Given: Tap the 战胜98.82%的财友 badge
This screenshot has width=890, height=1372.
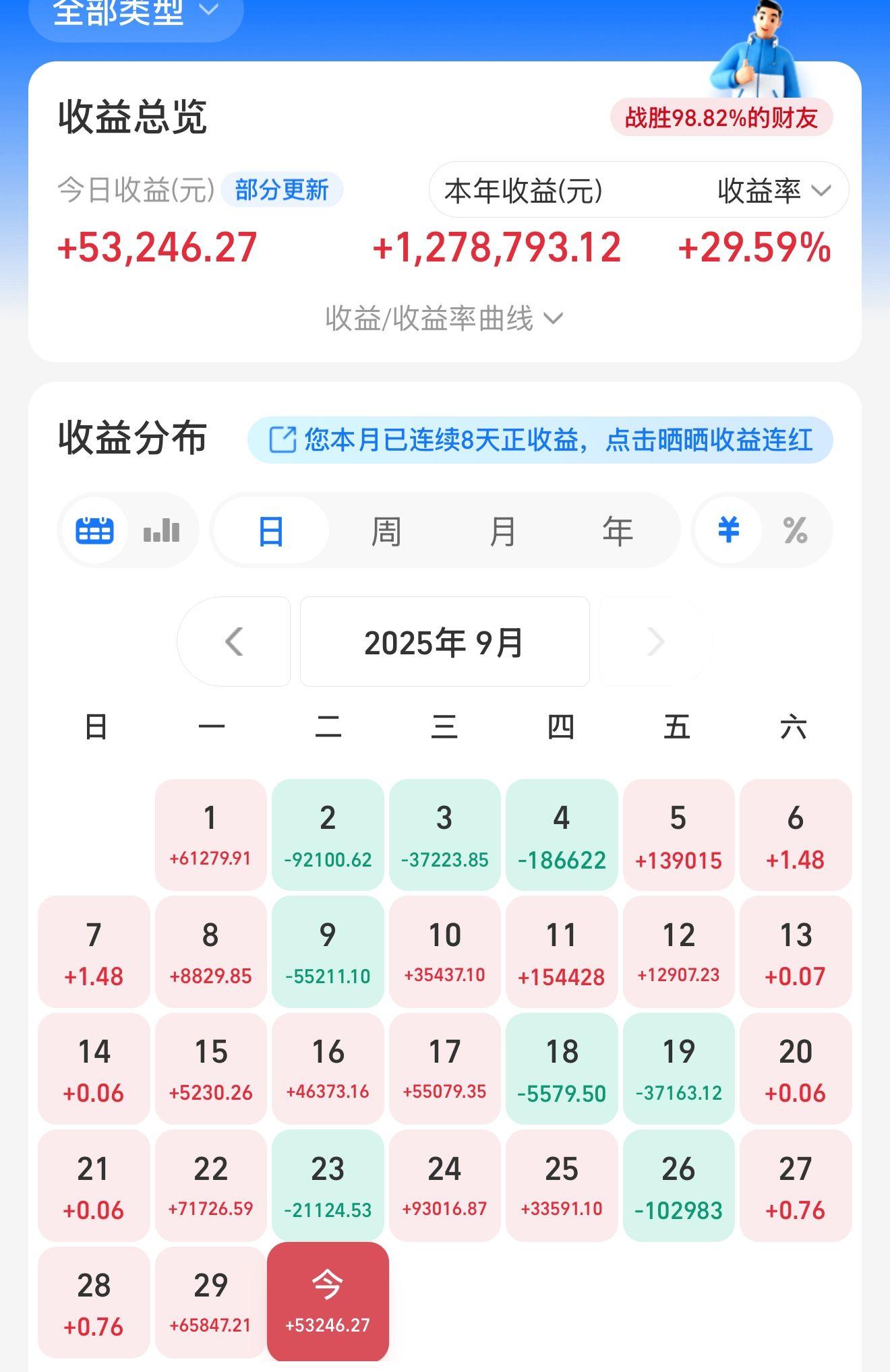Looking at the screenshot, I should pos(721,118).
